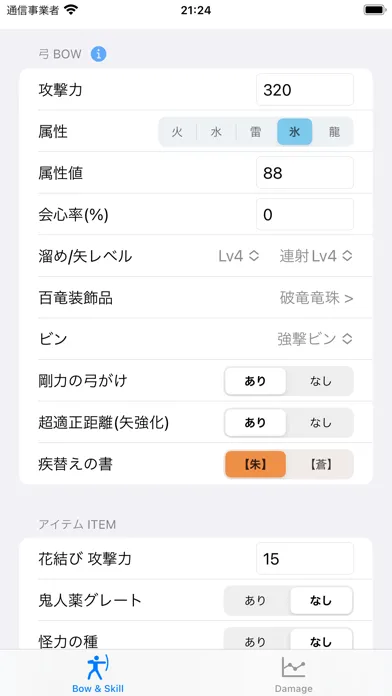Switch element to 龍
392x696 pixels.
[334, 132]
